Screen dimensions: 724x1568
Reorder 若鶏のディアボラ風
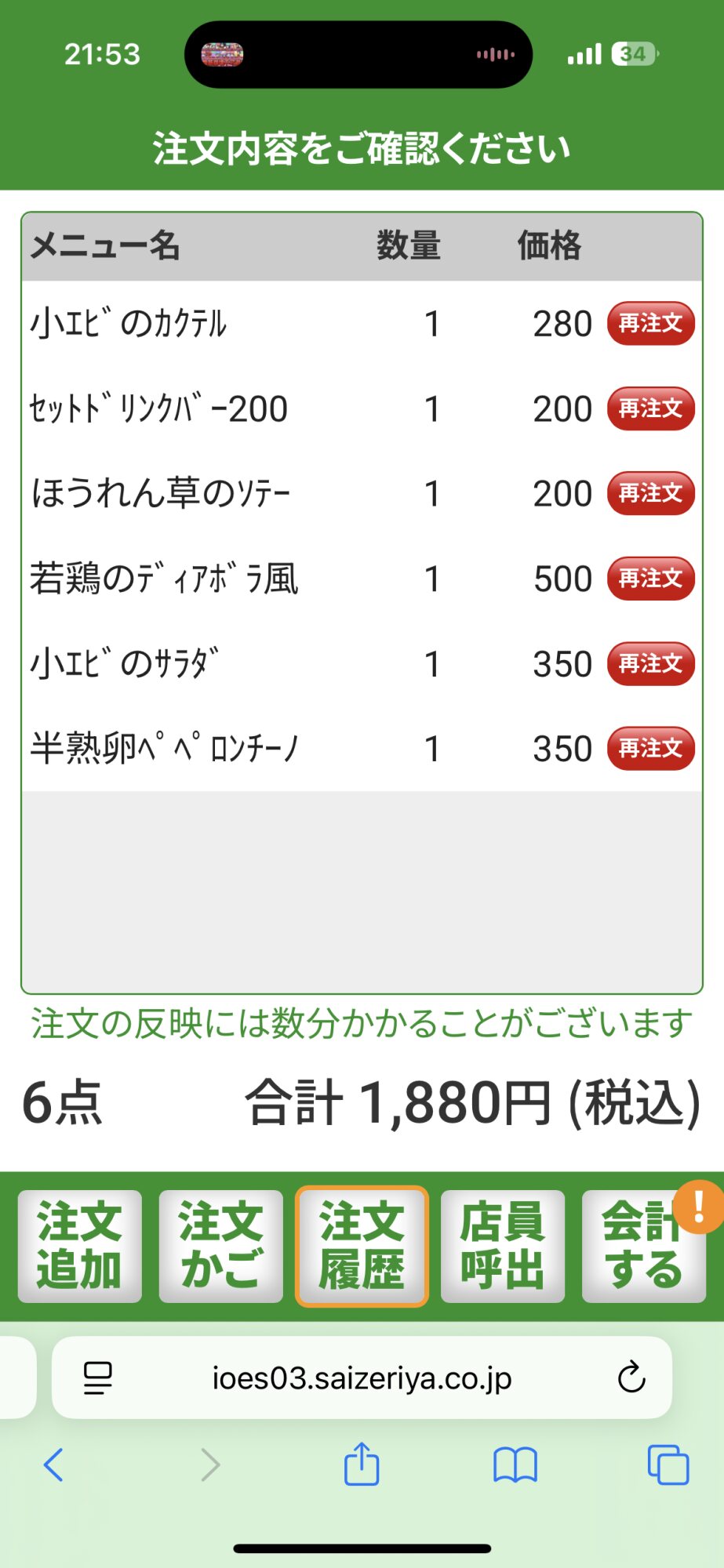(650, 579)
